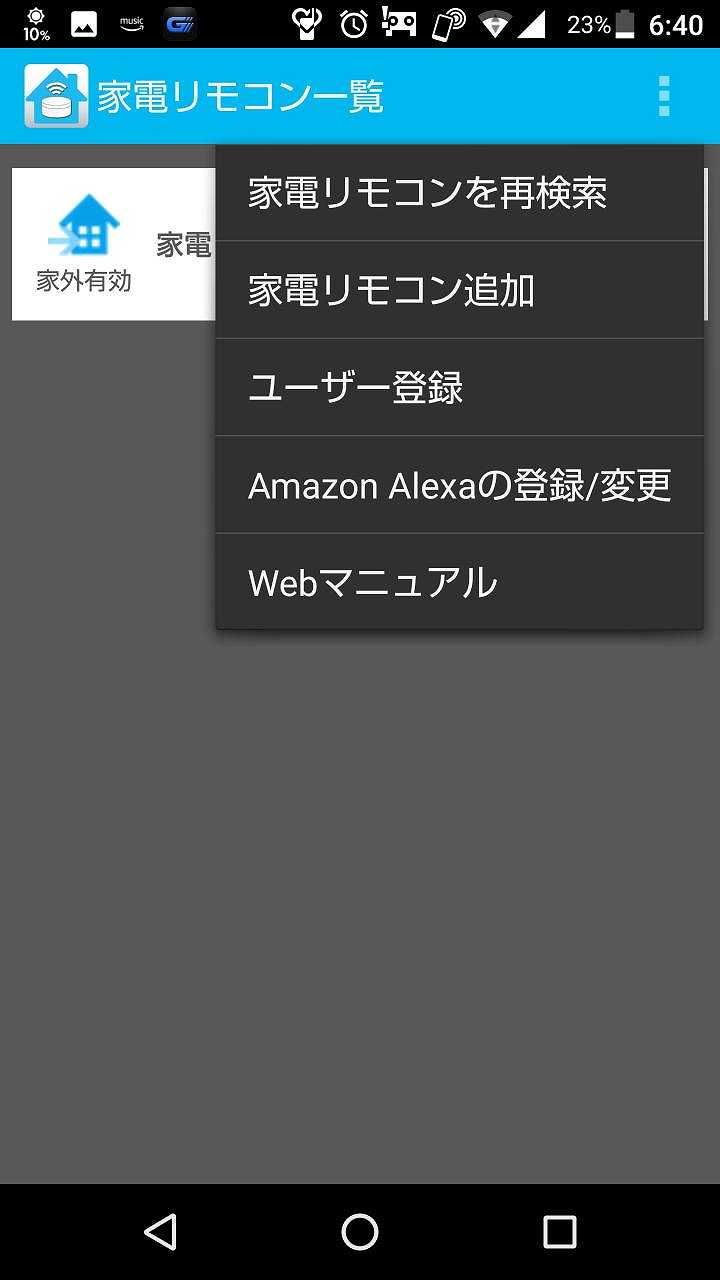Image resolution: width=720 pixels, height=1280 pixels.
Task: Go back with the system back button
Action: (161, 1232)
